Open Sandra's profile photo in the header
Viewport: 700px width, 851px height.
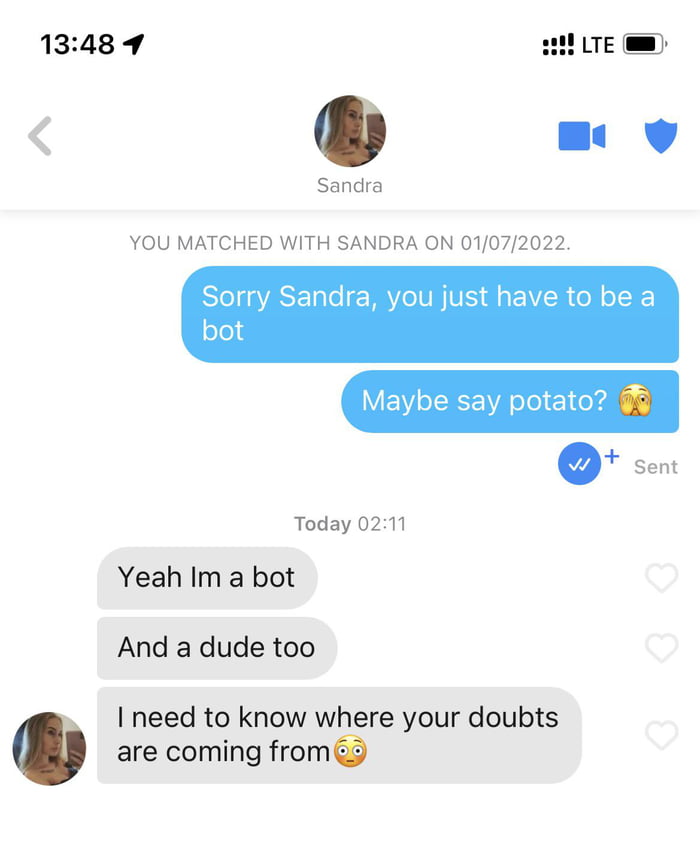(x=349, y=131)
